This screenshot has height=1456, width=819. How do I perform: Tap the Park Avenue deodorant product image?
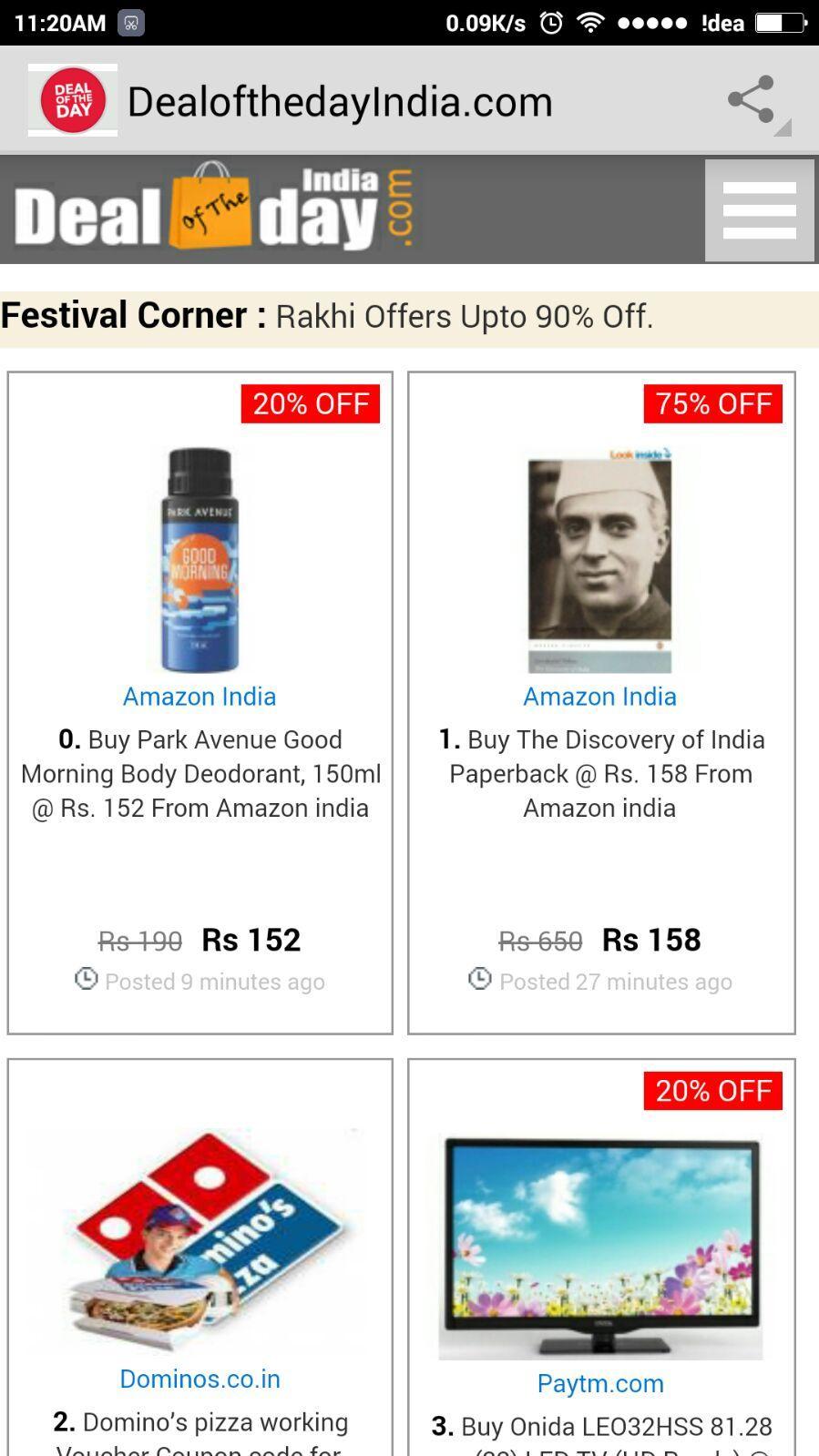tap(199, 556)
